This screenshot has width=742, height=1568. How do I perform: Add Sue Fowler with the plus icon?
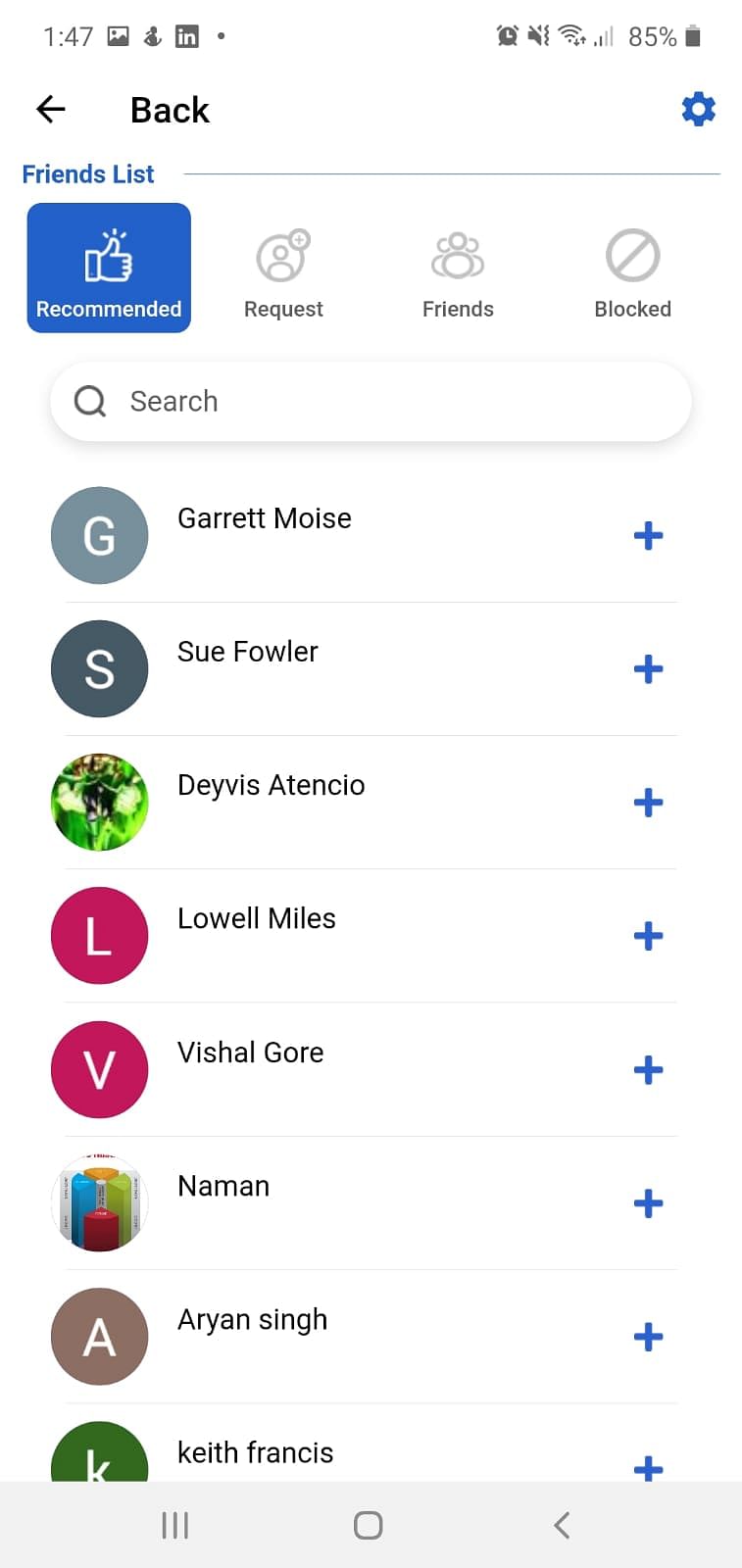click(648, 669)
